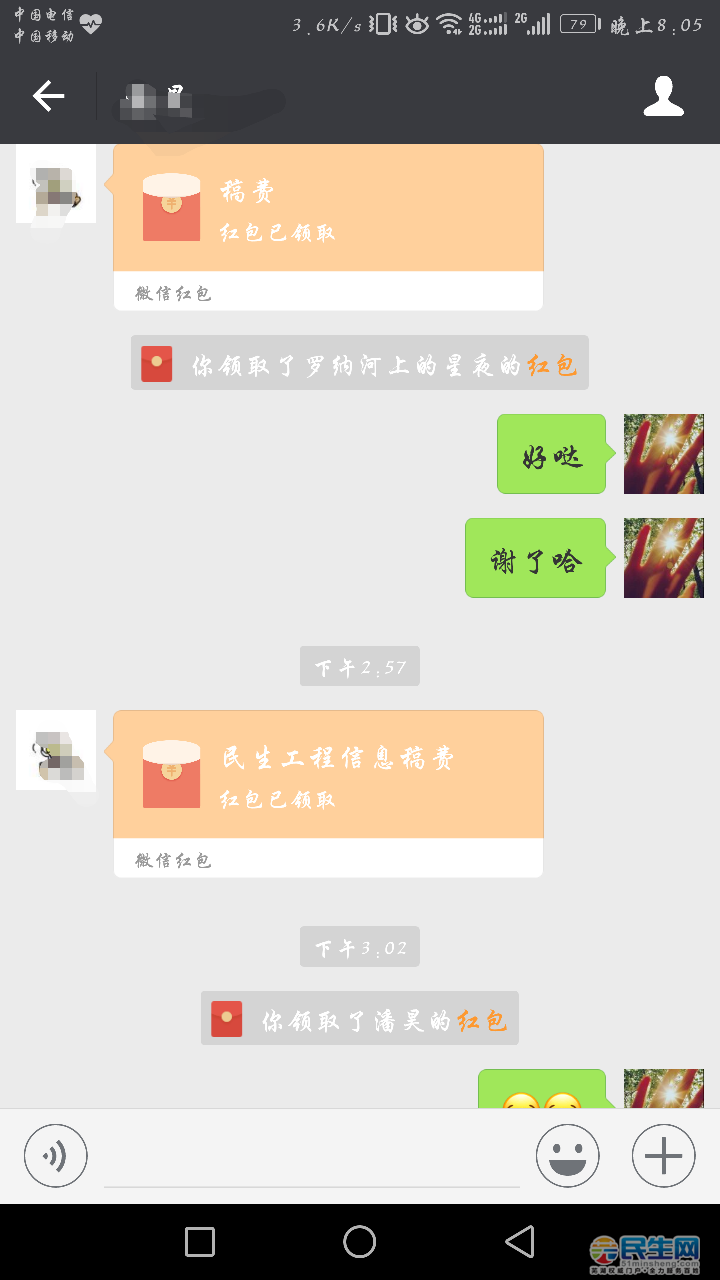Image resolution: width=720 pixels, height=1280 pixels.
Task: Focus the message text field
Action: click(x=312, y=1160)
